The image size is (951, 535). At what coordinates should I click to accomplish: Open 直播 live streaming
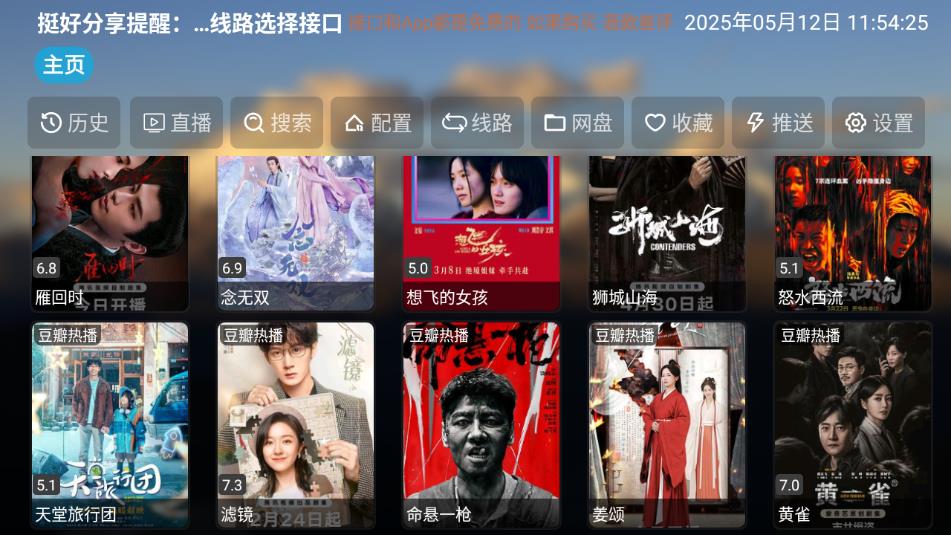point(176,123)
